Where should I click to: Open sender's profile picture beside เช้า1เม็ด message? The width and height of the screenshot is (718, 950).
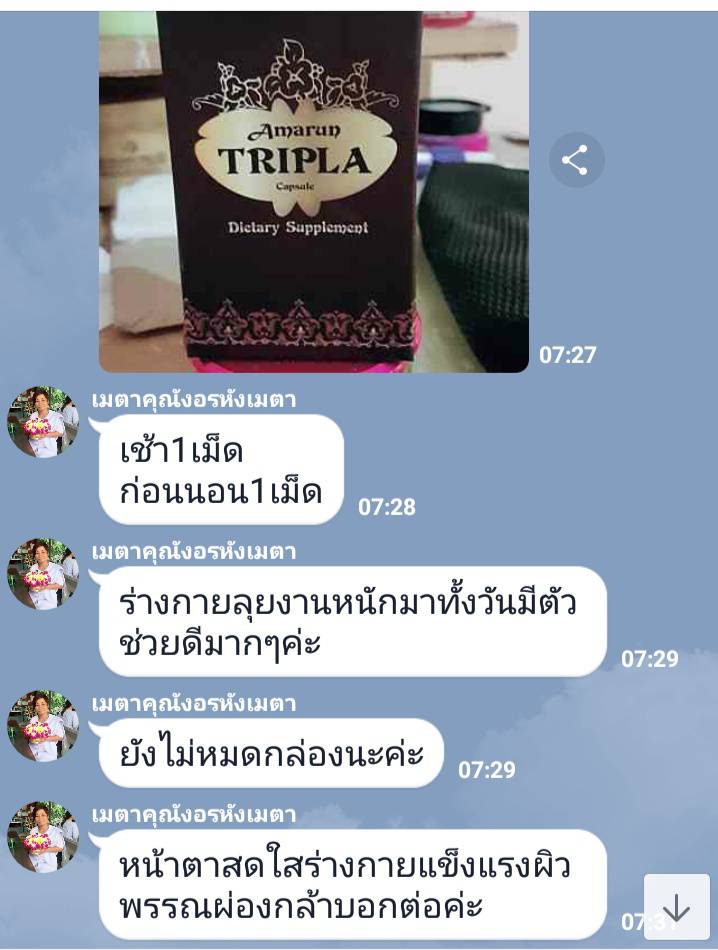[x=43, y=422]
